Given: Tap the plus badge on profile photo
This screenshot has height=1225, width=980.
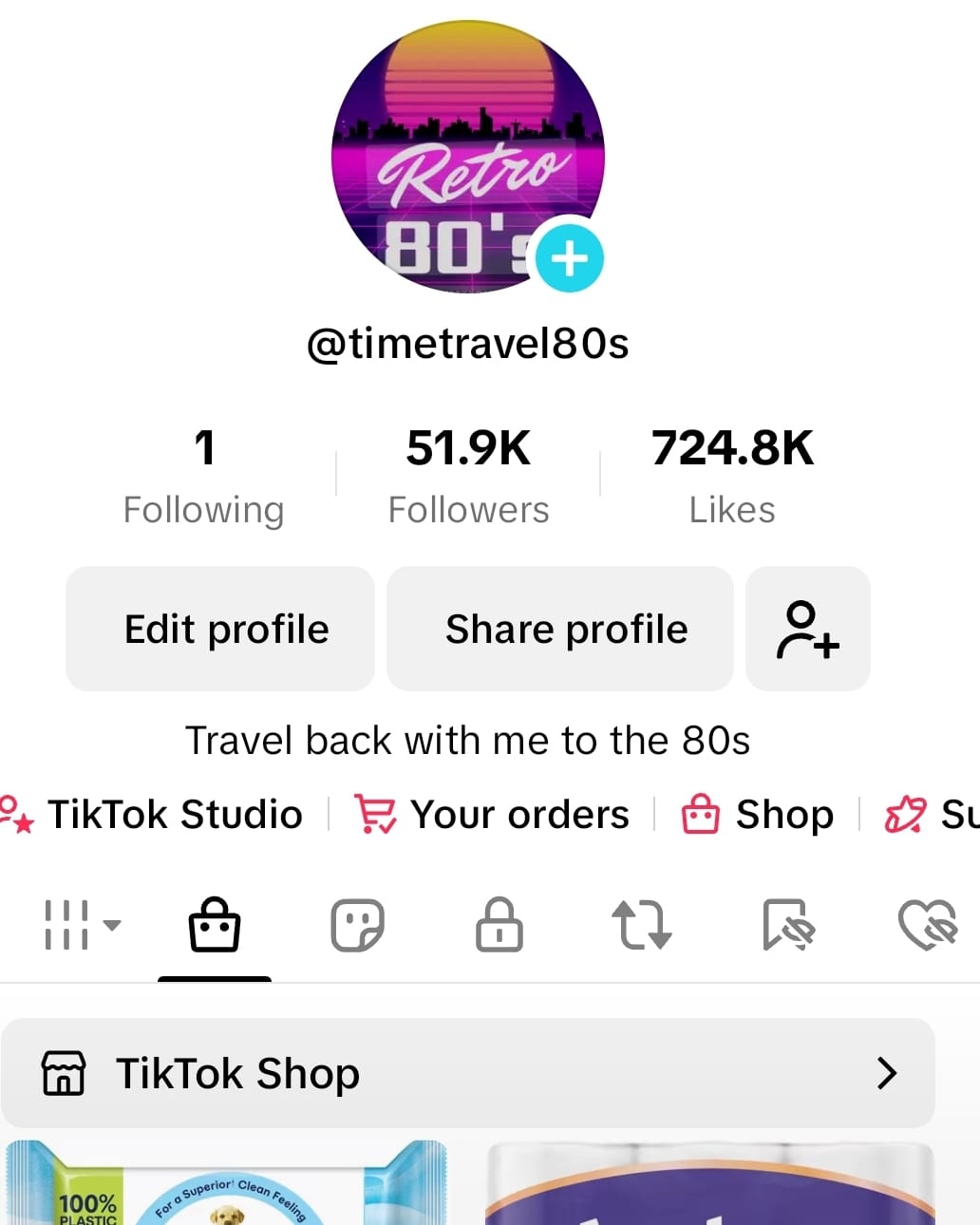Looking at the screenshot, I should pyautogui.click(x=570, y=258).
